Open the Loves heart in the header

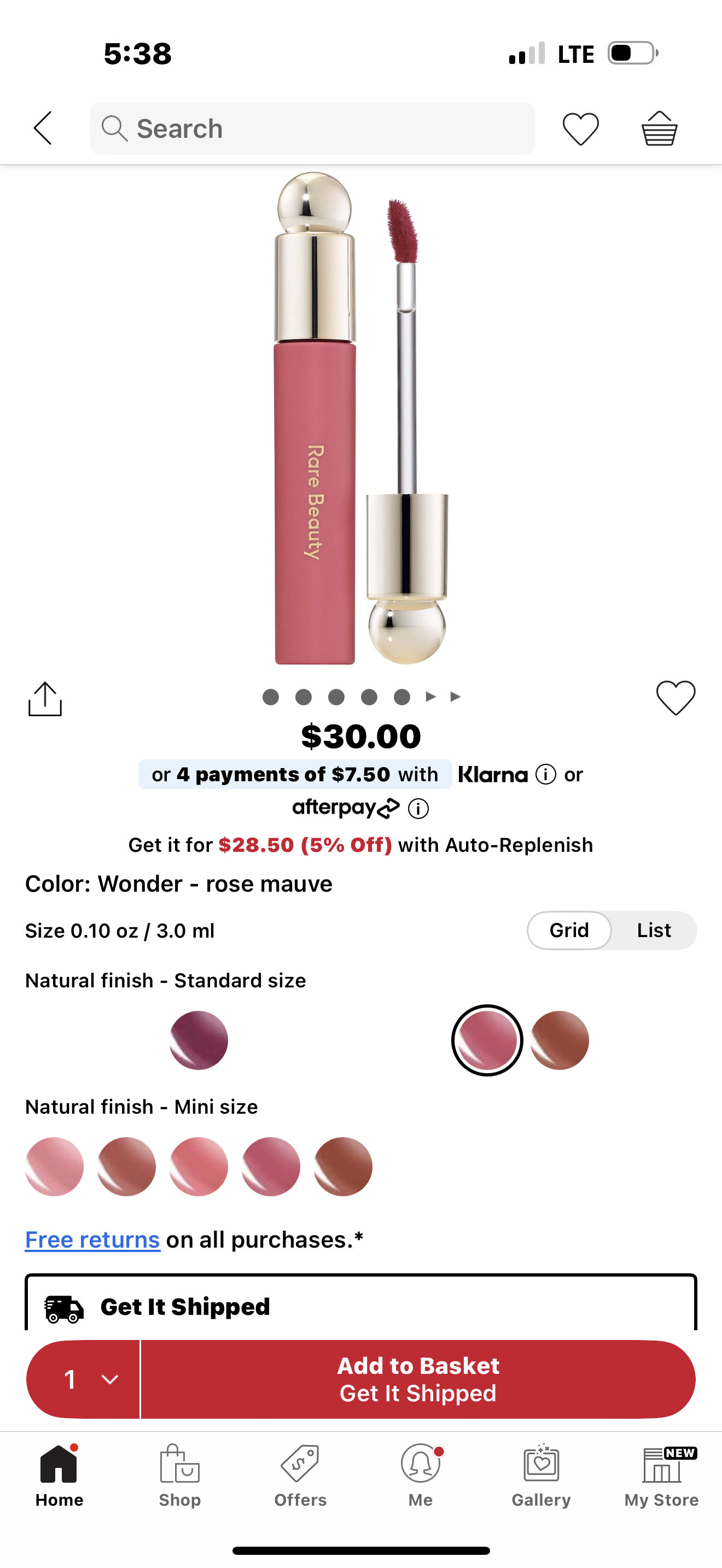pos(581,128)
